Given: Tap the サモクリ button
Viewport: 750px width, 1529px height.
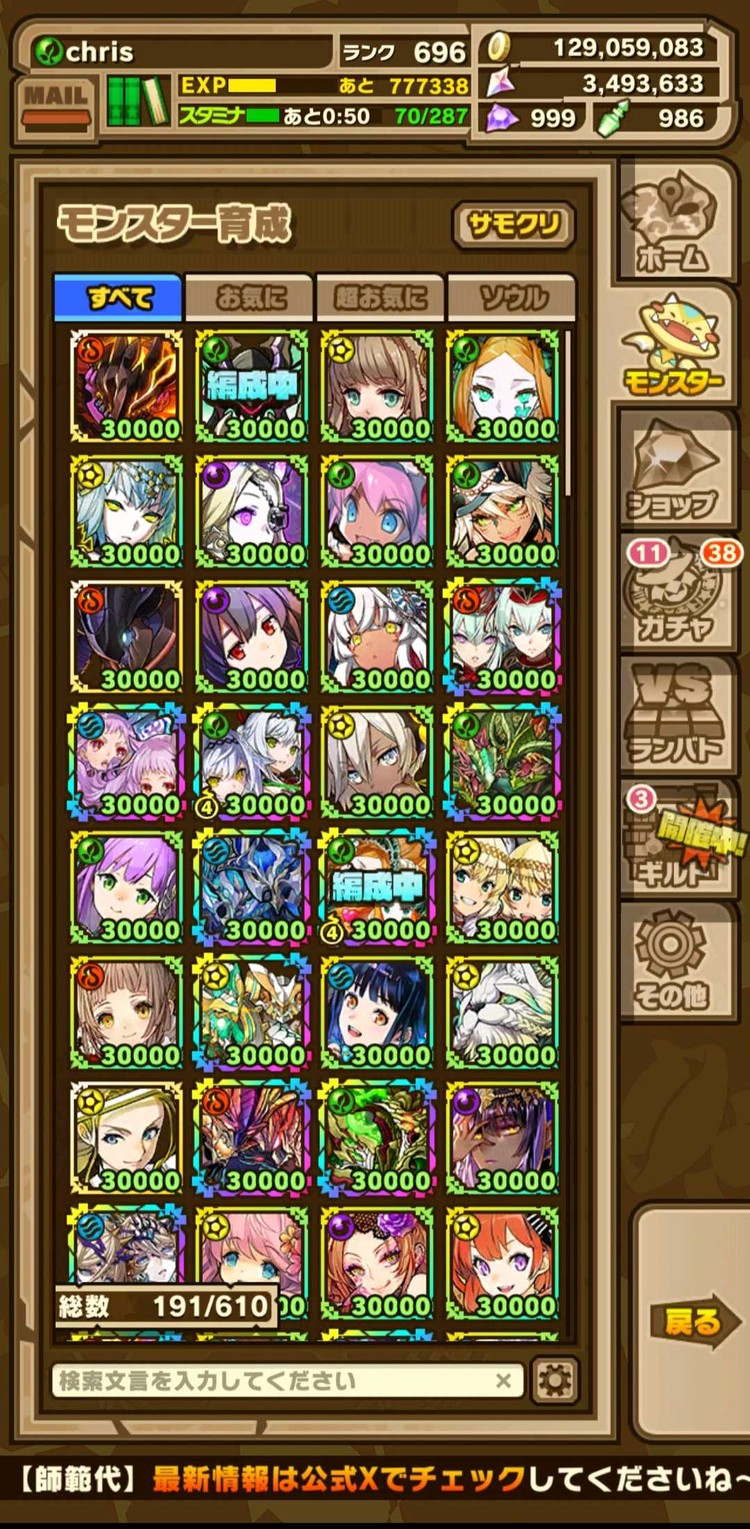Looking at the screenshot, I should [514, 225].
